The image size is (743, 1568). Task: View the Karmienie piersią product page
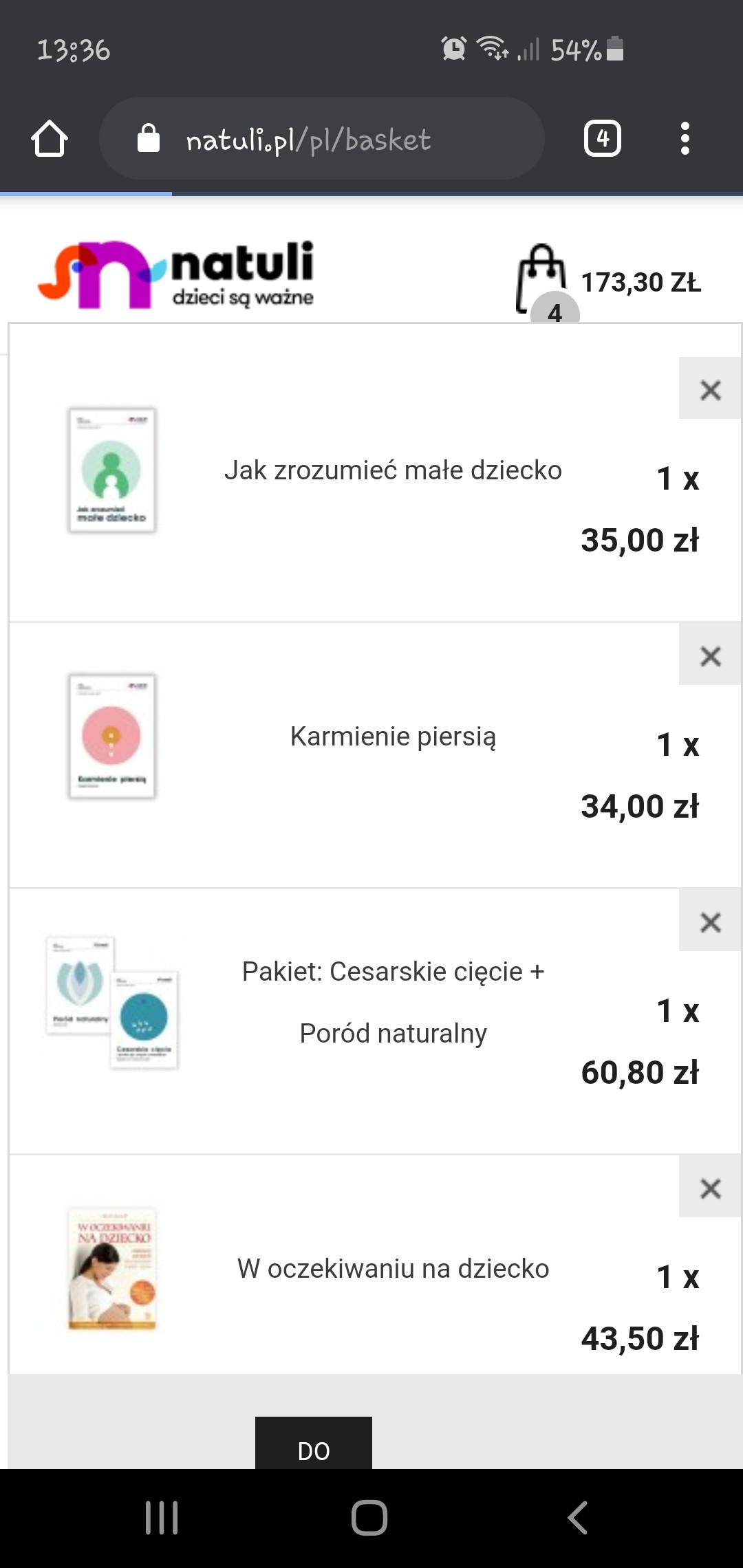(x=393, y=737)
